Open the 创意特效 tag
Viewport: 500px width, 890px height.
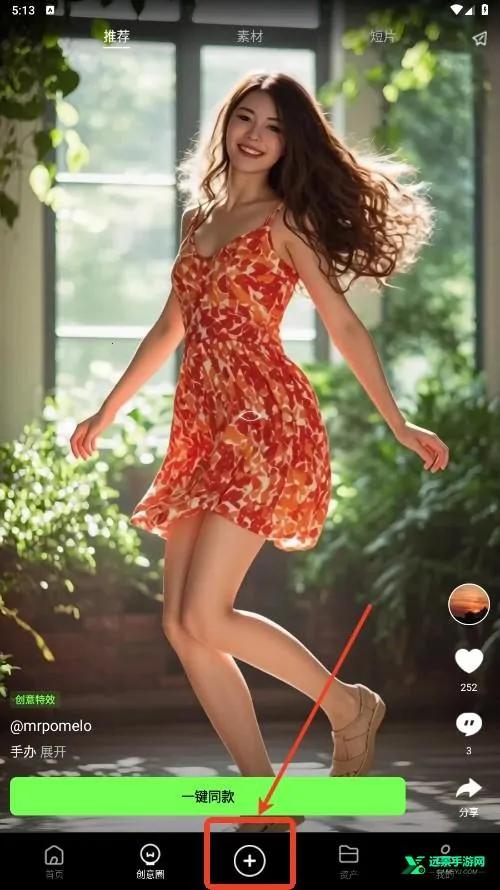(35, 700)
